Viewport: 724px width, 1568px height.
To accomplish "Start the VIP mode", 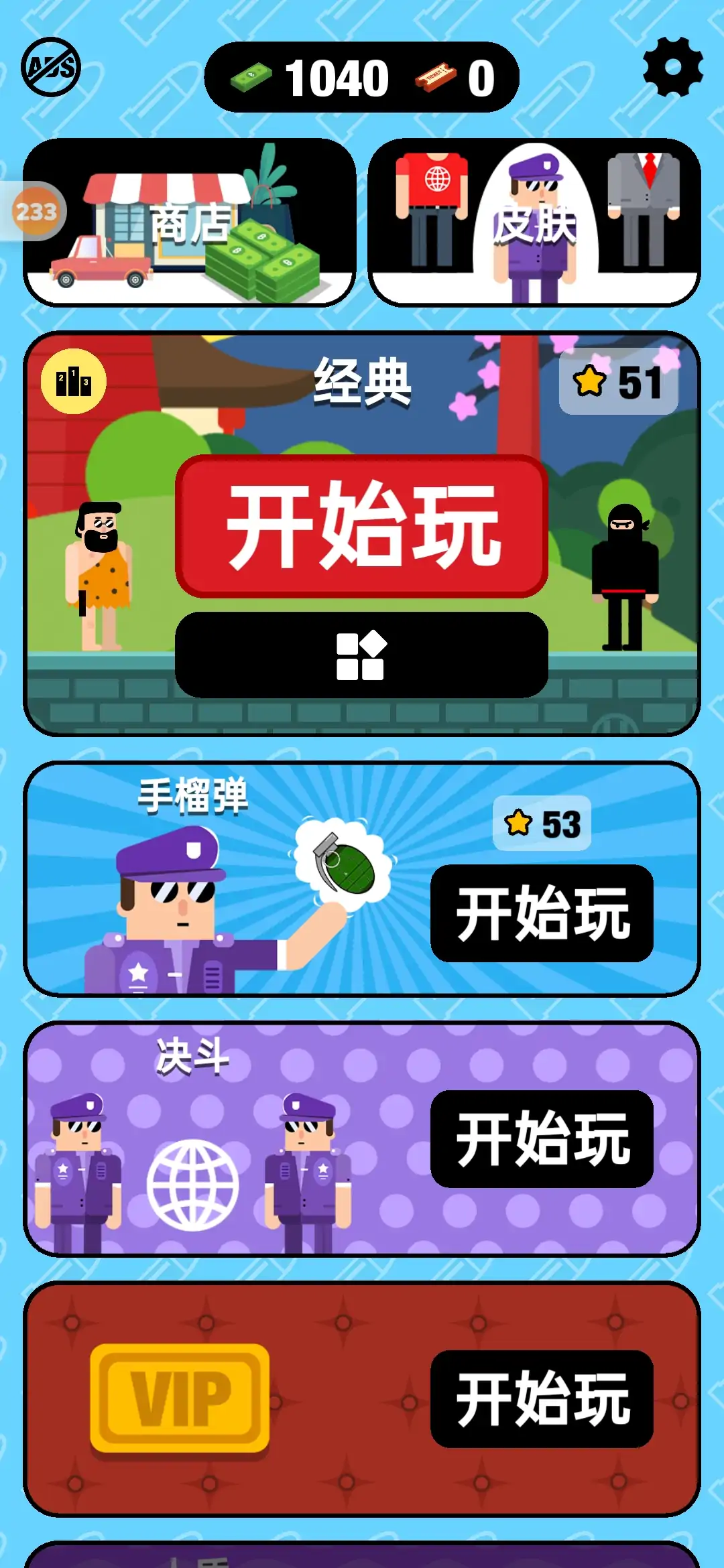I will (542, 1398).
